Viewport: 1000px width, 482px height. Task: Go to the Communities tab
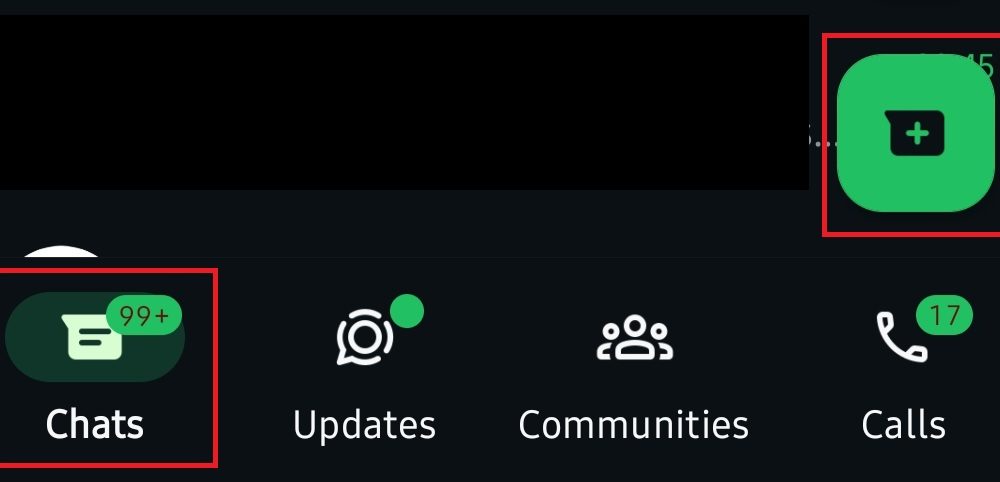pos(634,370)
